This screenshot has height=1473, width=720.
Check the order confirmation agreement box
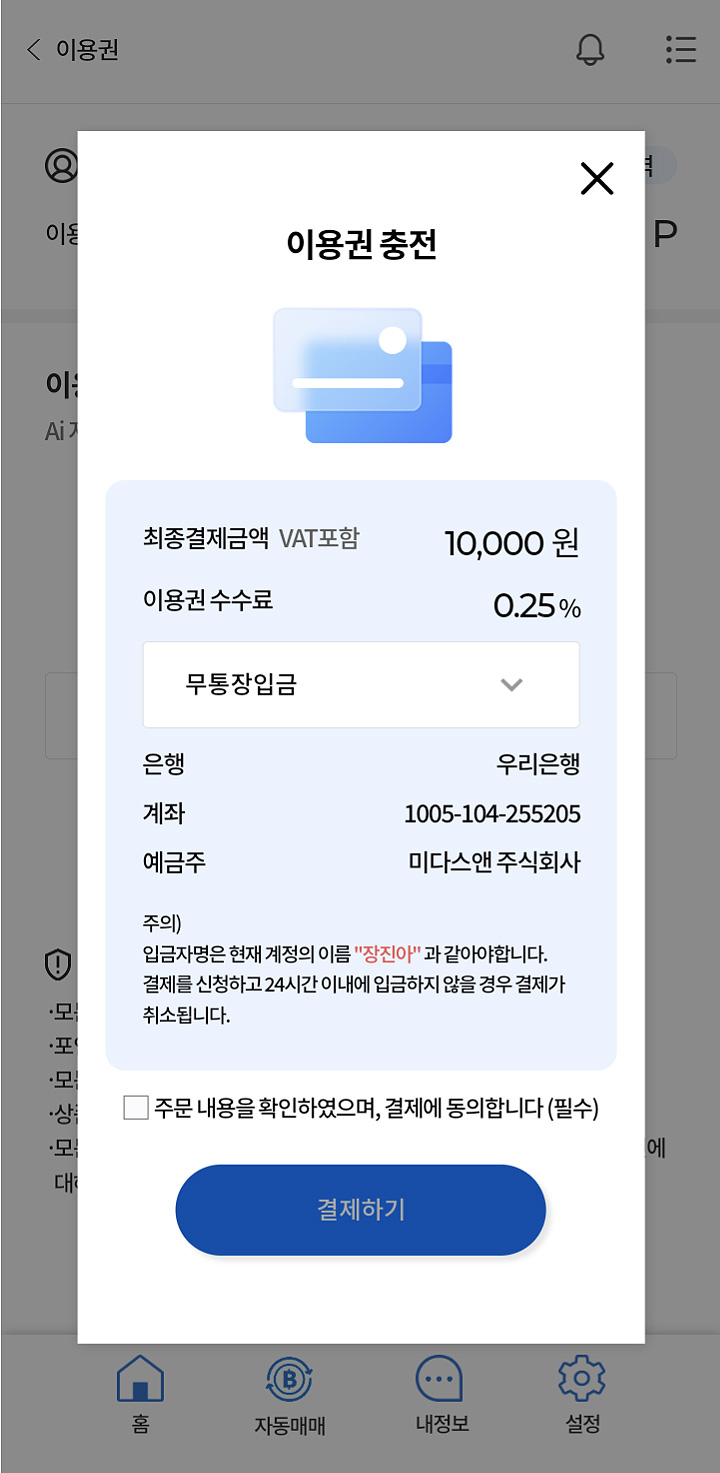point(136,1108)
